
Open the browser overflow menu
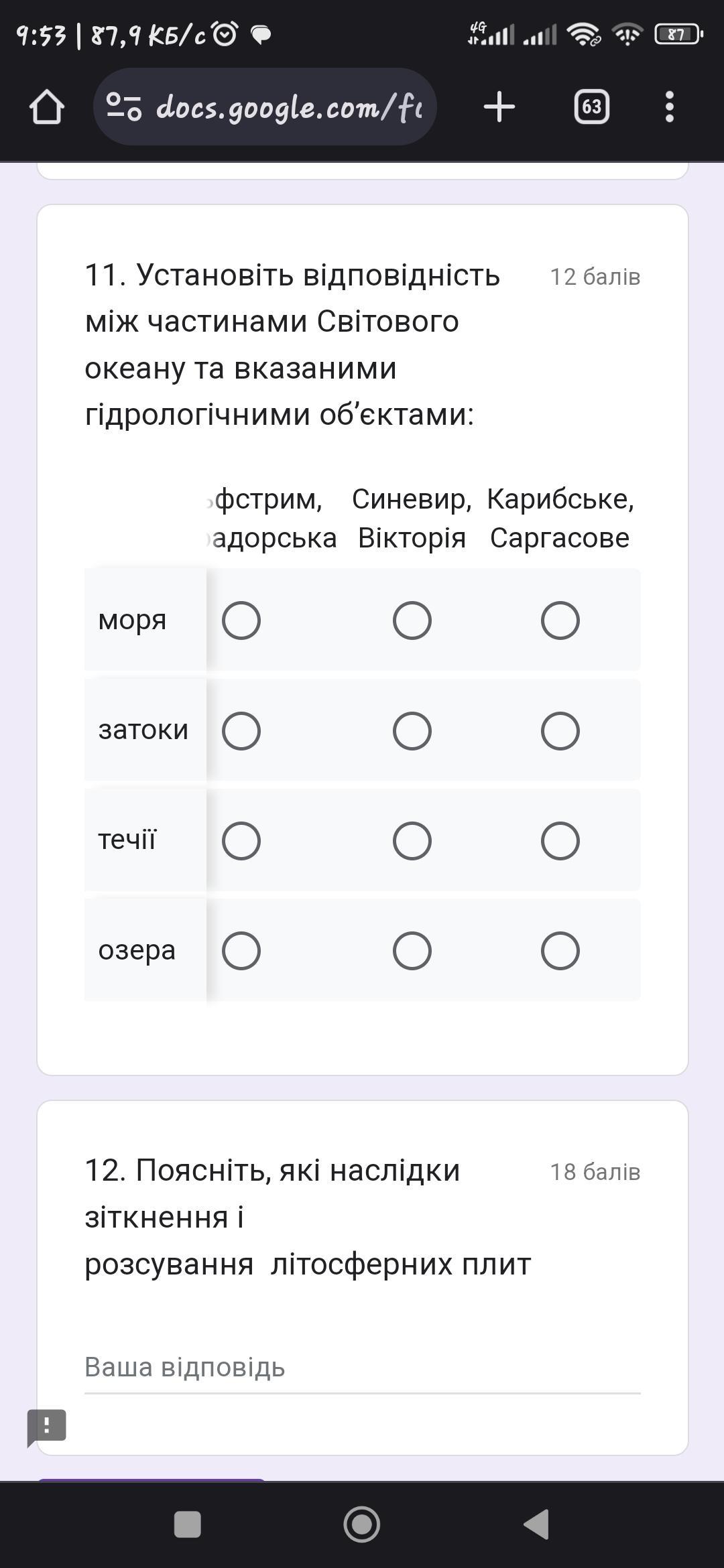(x=669, y=107)
